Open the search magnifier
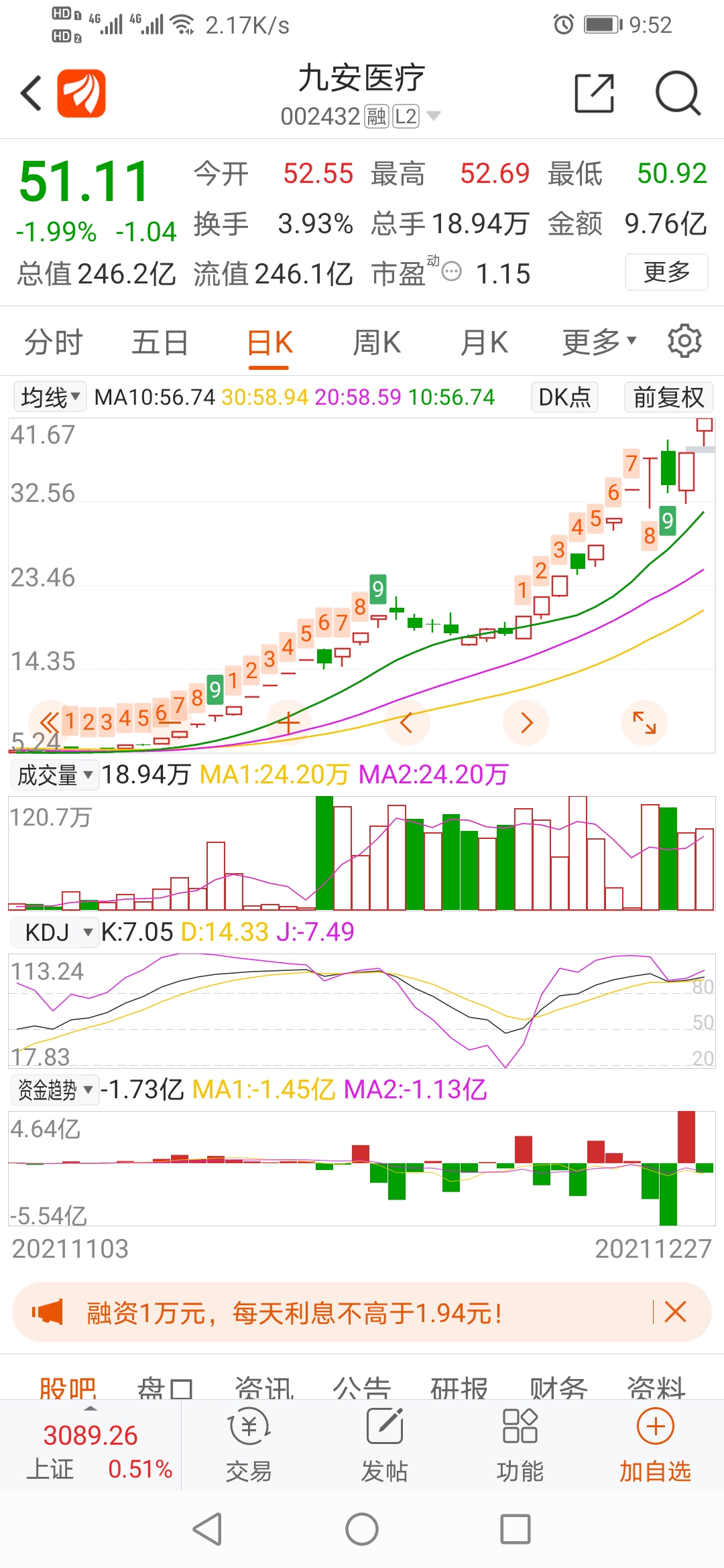The image size is (724, 1568). click(x=678, y=93)
